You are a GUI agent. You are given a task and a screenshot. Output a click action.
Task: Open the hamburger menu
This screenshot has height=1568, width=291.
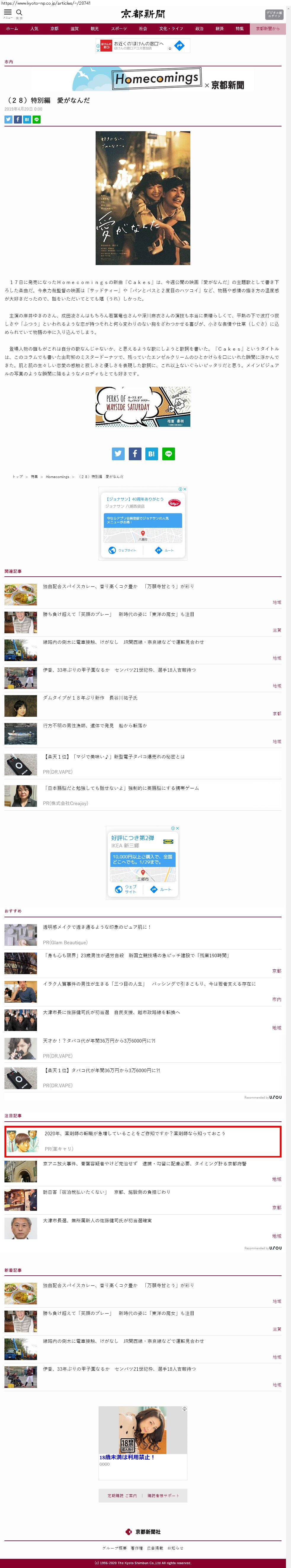point(8,13)
